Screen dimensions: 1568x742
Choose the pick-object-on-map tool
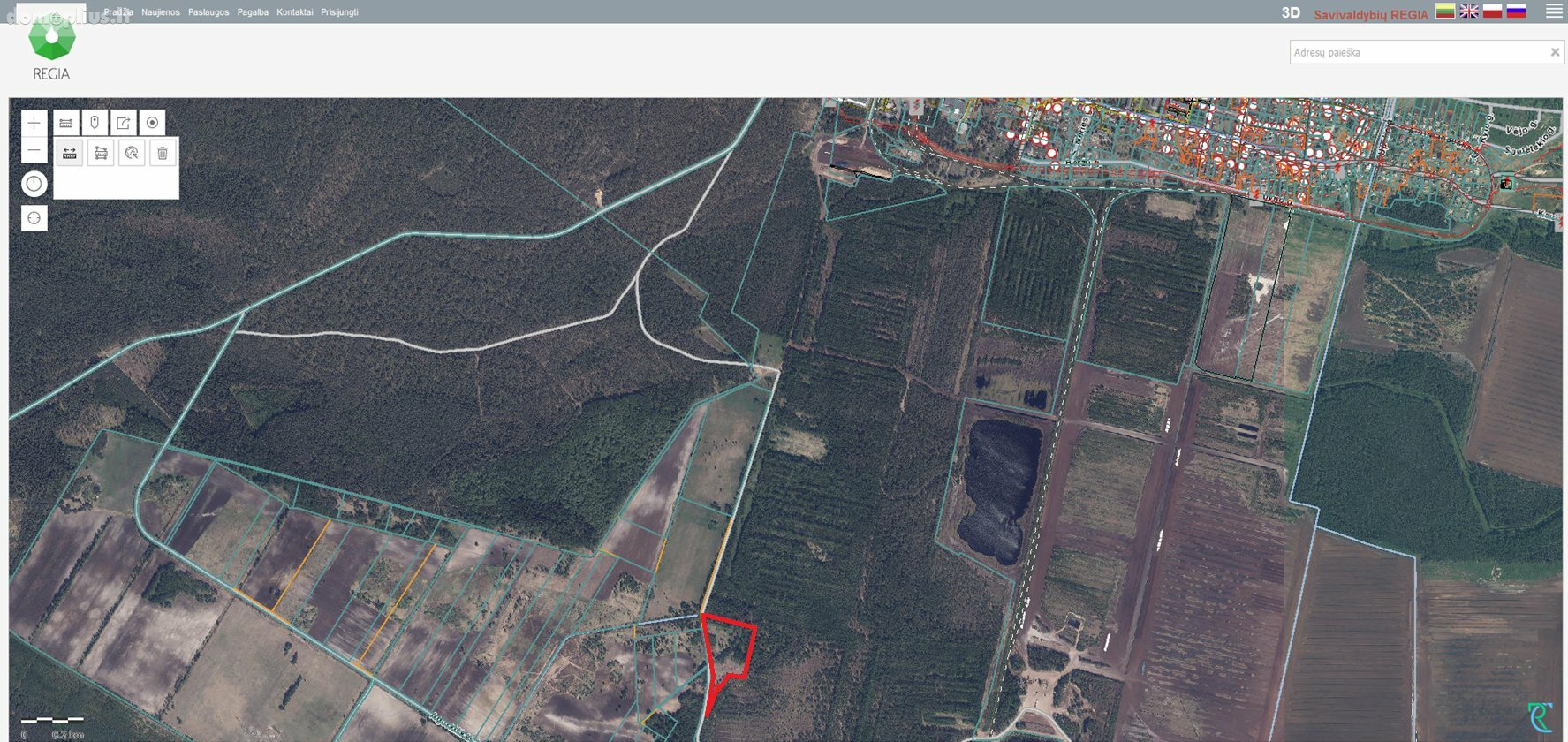click(x=132, y=154)
